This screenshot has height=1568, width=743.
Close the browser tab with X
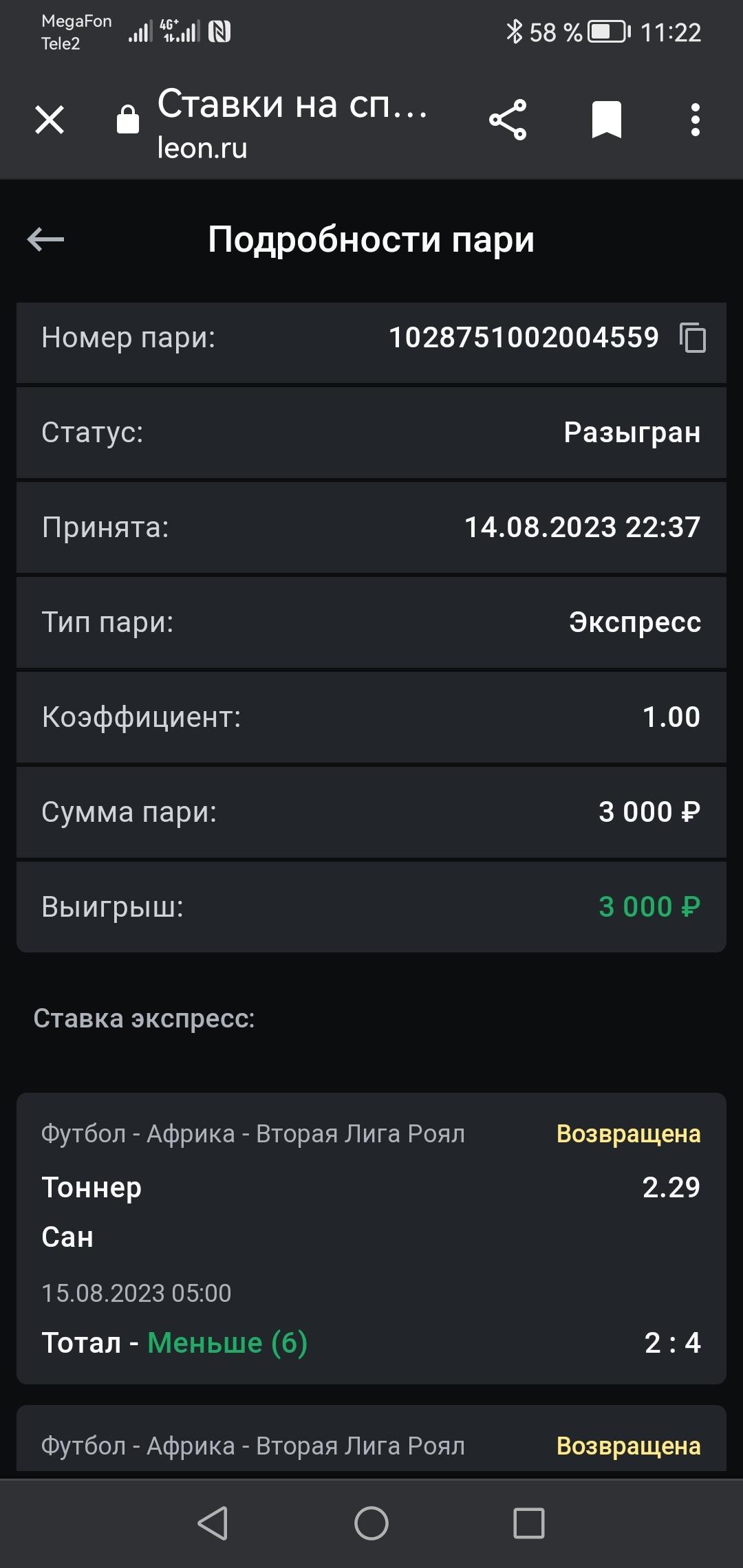click(x=50, y=120)
